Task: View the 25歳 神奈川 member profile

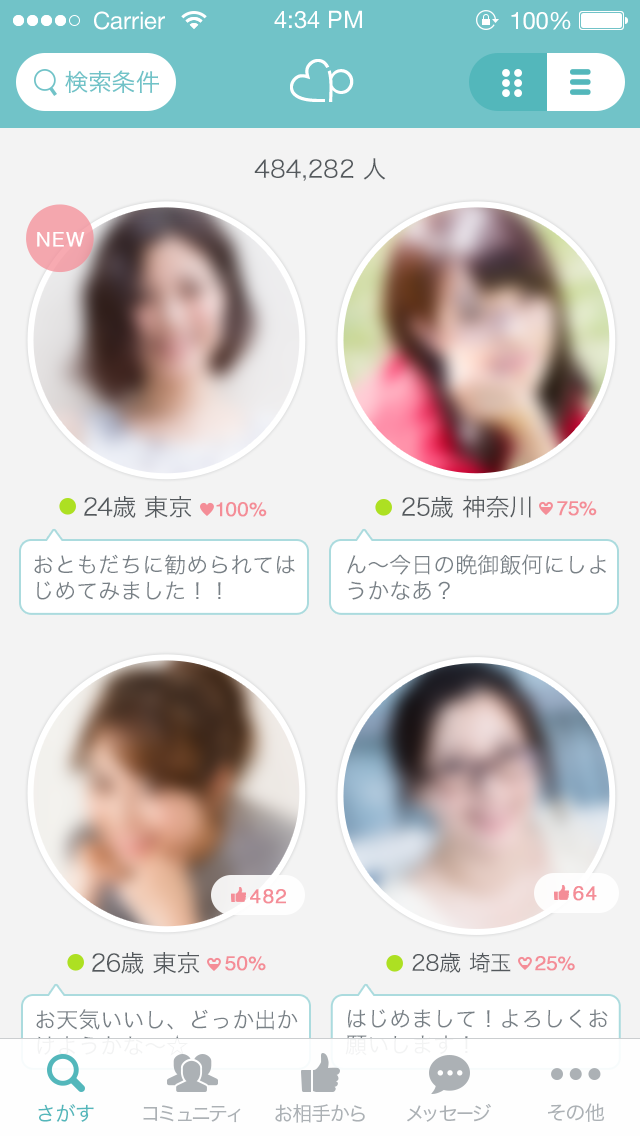Action: pyautogui.click(x=475, y=341)
